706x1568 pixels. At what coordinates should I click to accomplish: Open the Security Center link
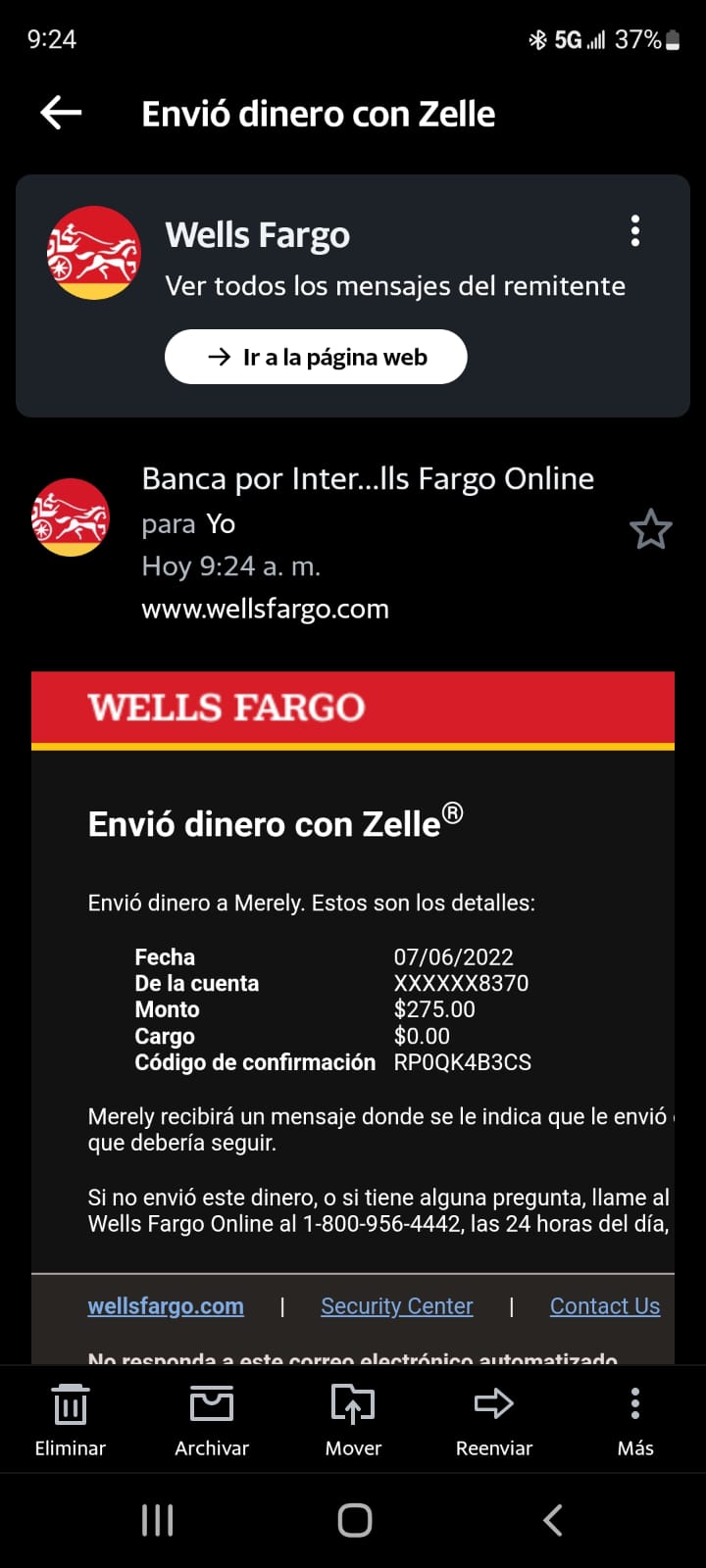[397, 1306]
